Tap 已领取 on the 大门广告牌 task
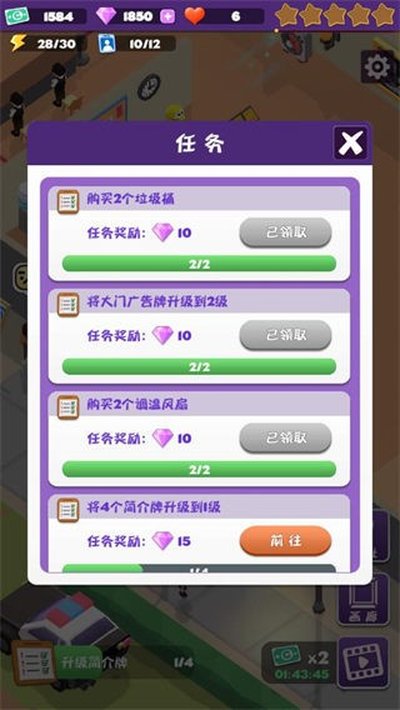This screenshot has height=710, width=400. coord(285,336)
